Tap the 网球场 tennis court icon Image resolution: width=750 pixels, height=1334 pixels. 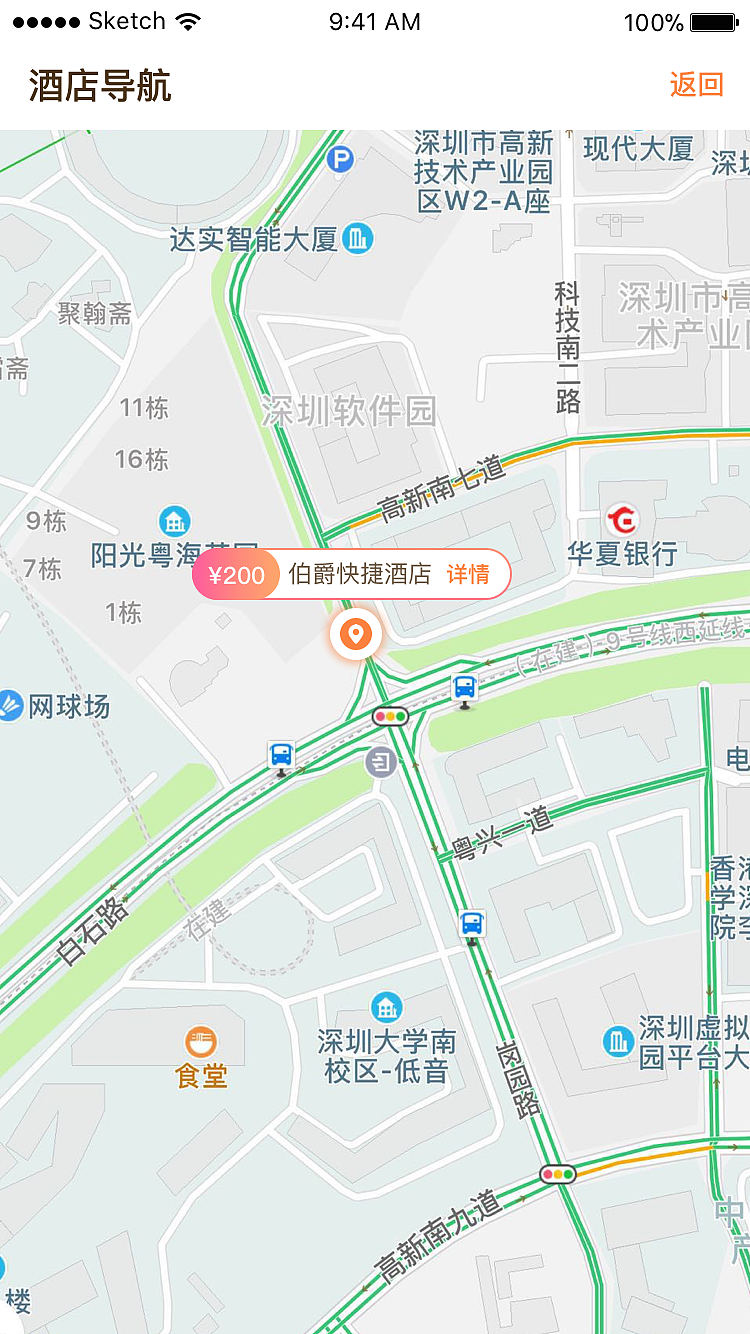point(11,707)
